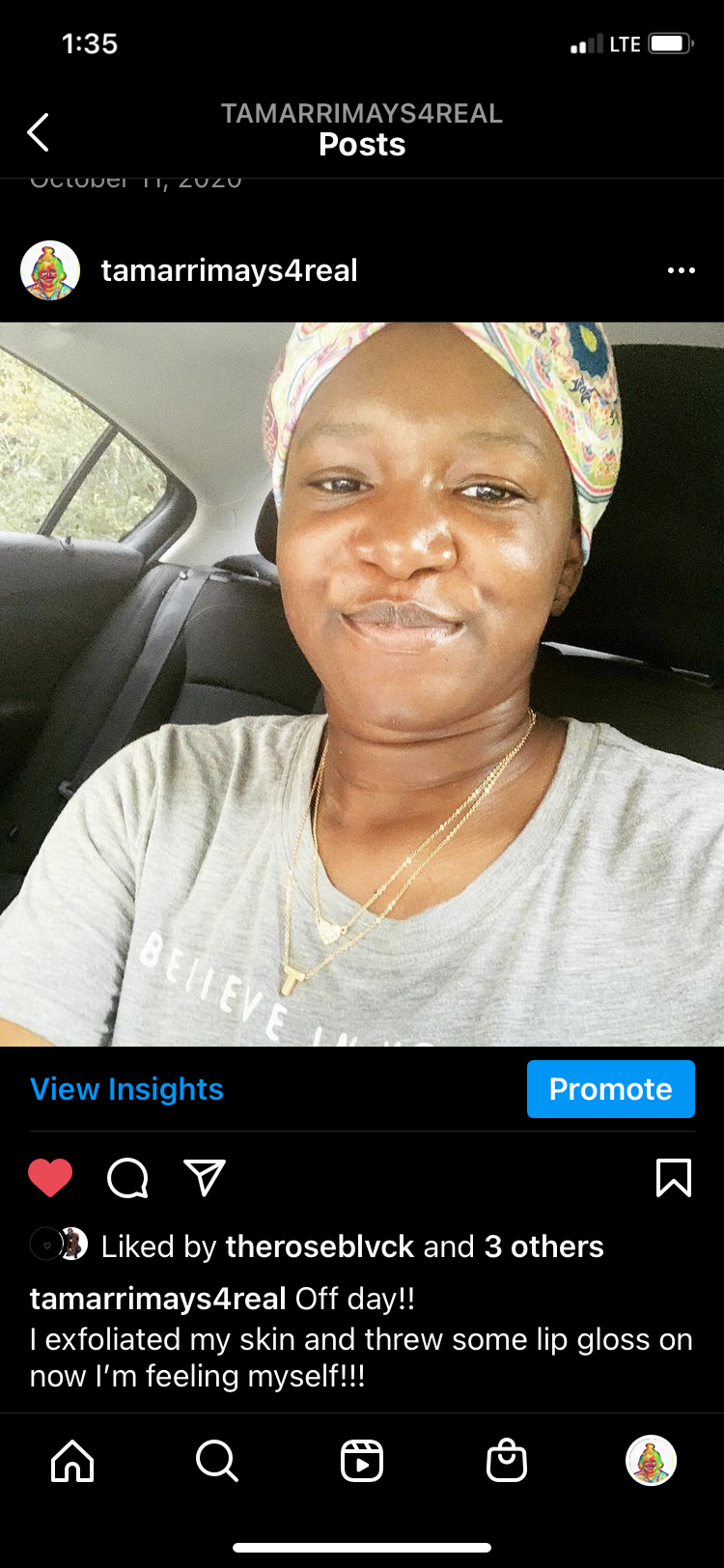Share the post via paper plane icon

[x=205, y=1178]
